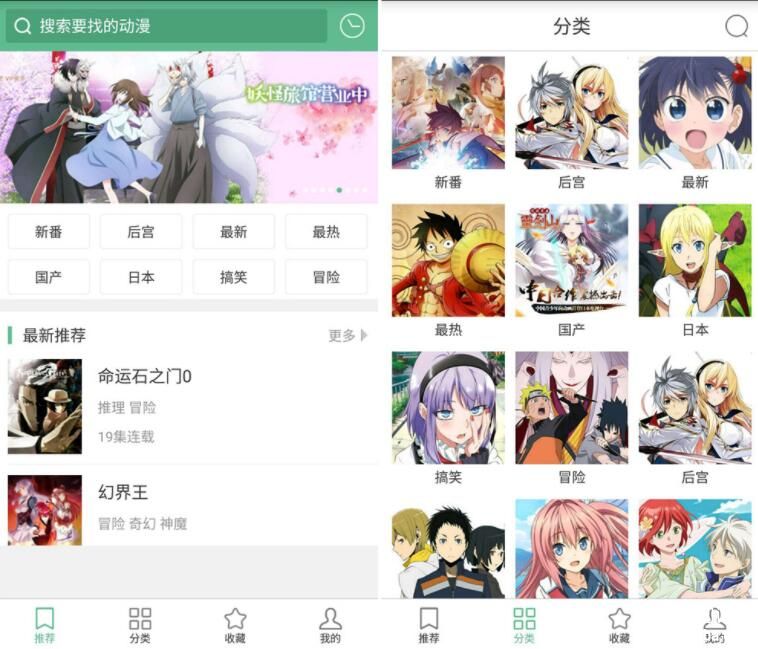The image size is (758, 649).
Task: Go to 推荐 tab from the 分类 screen
Action: 429,625
